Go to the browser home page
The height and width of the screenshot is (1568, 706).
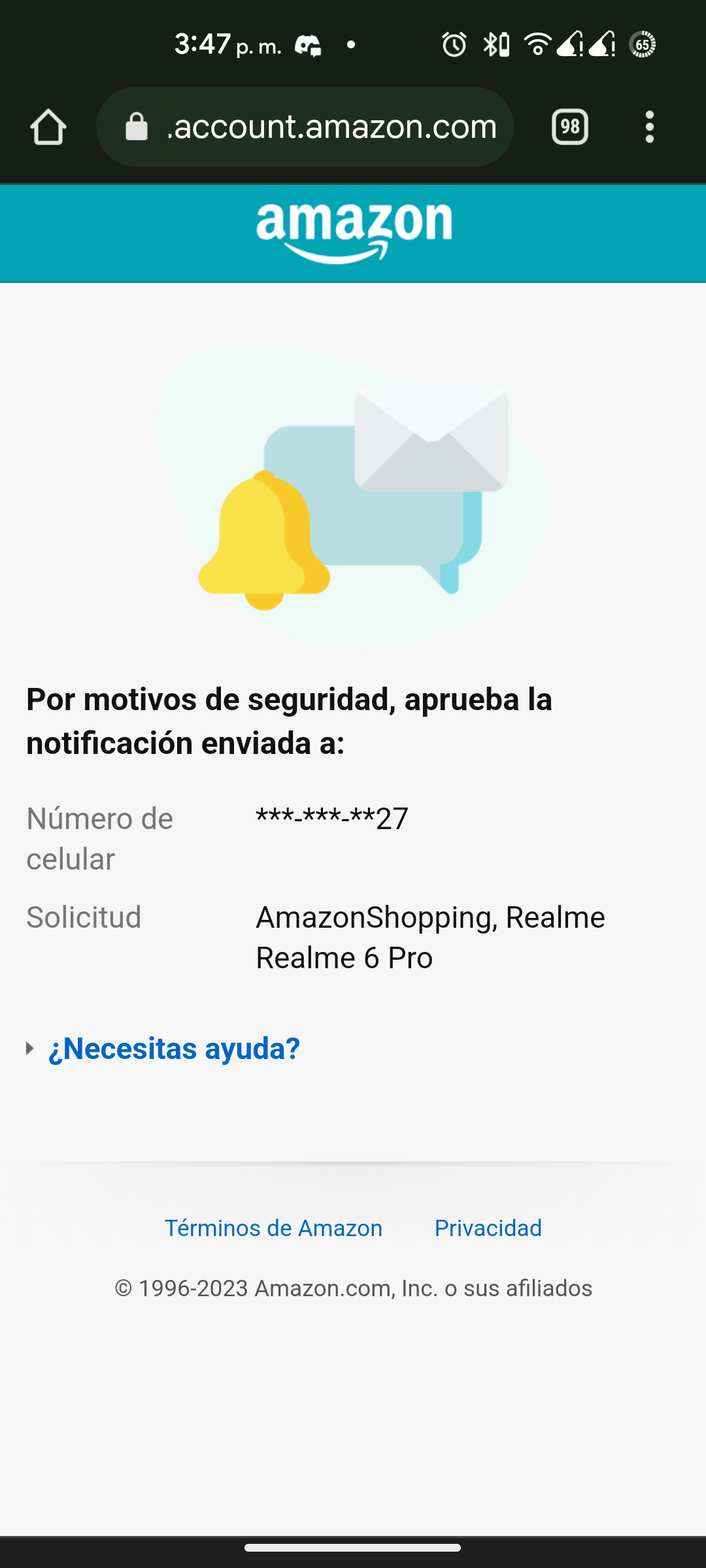click(x=48, y=127)
